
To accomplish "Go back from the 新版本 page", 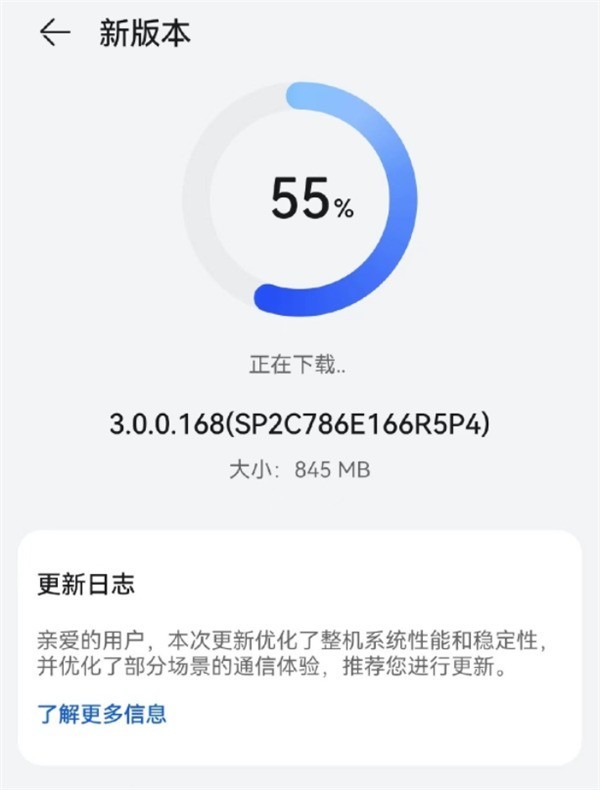I will [x=54, y=33].
